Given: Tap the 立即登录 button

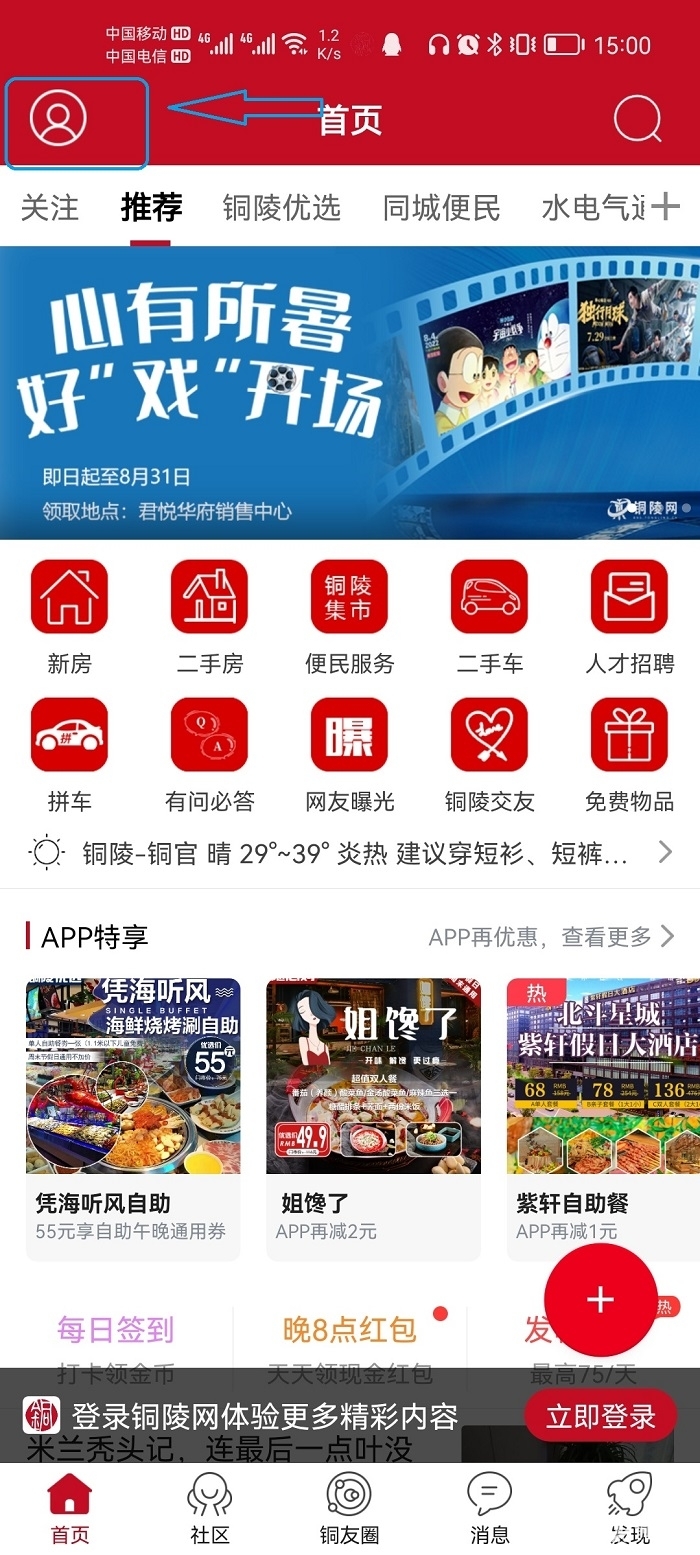Looking at the screenshot, I should (600, 1416).
